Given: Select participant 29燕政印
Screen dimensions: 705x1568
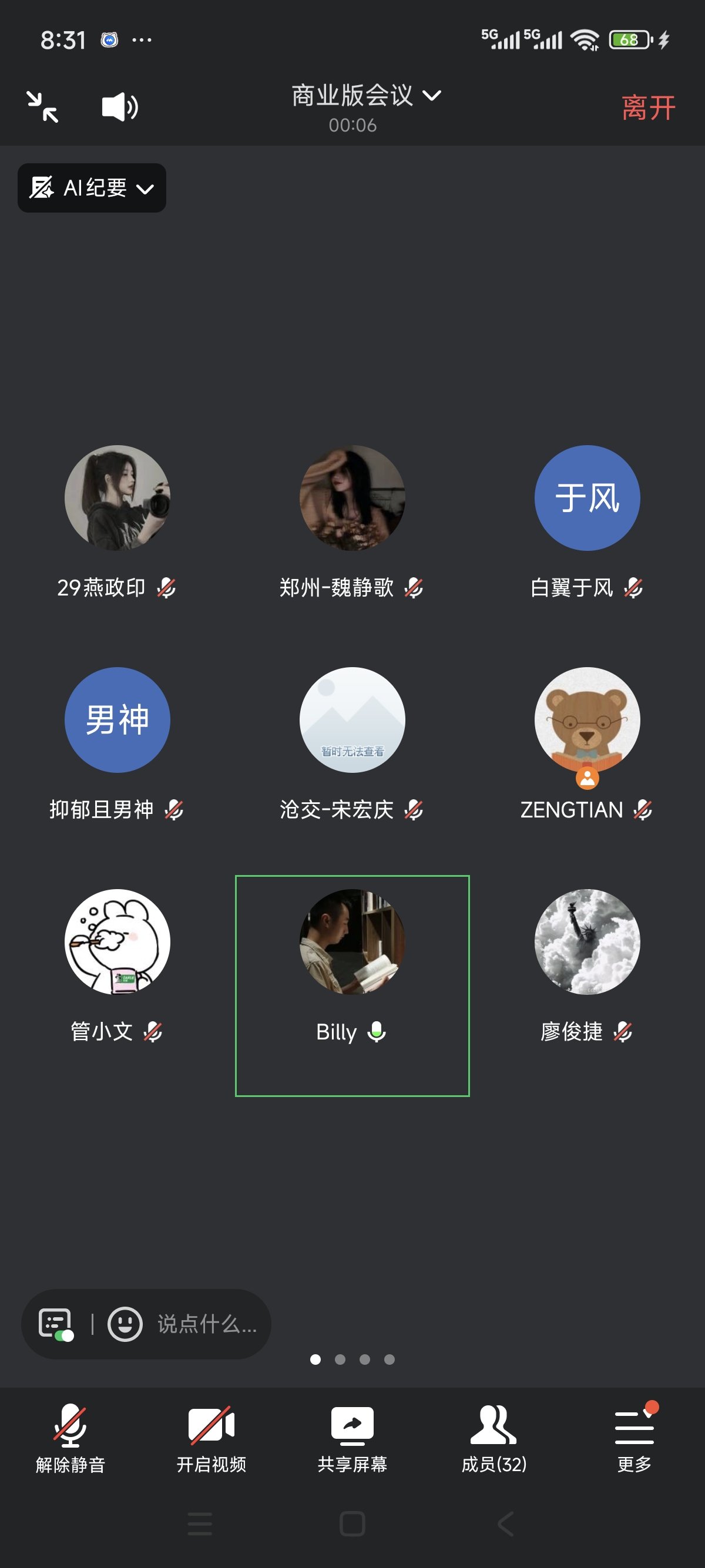Looking at the screenshot, I should (x=117, y=499).
